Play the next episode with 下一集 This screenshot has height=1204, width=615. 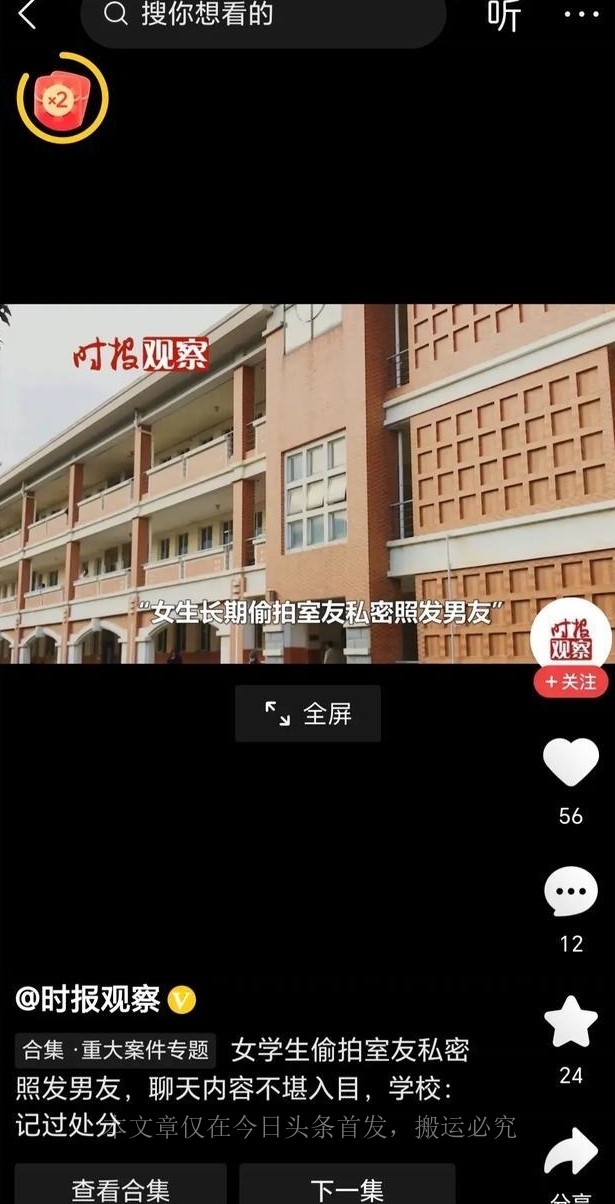(x=347, y=1188)
